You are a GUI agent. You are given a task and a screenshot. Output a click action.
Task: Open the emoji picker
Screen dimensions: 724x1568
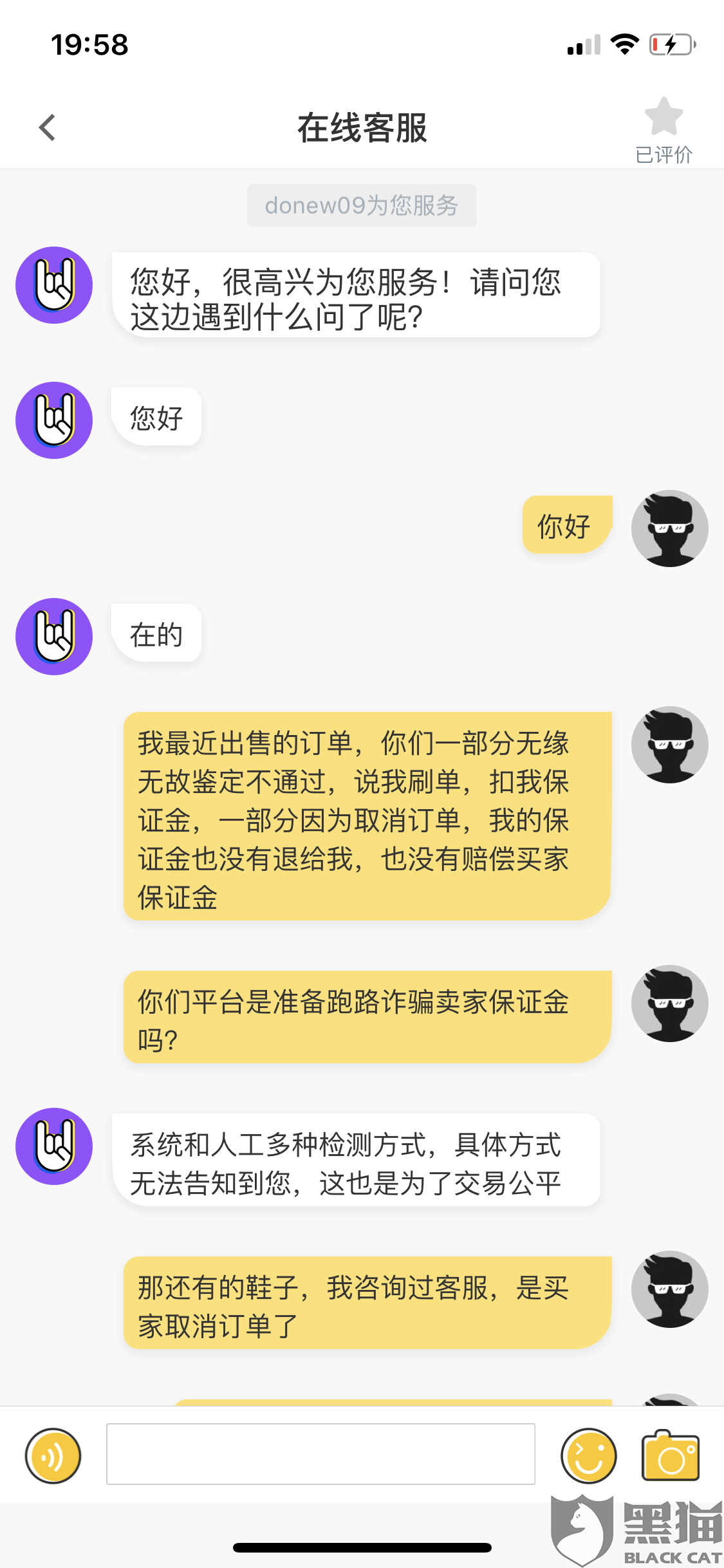[588, 1455]
